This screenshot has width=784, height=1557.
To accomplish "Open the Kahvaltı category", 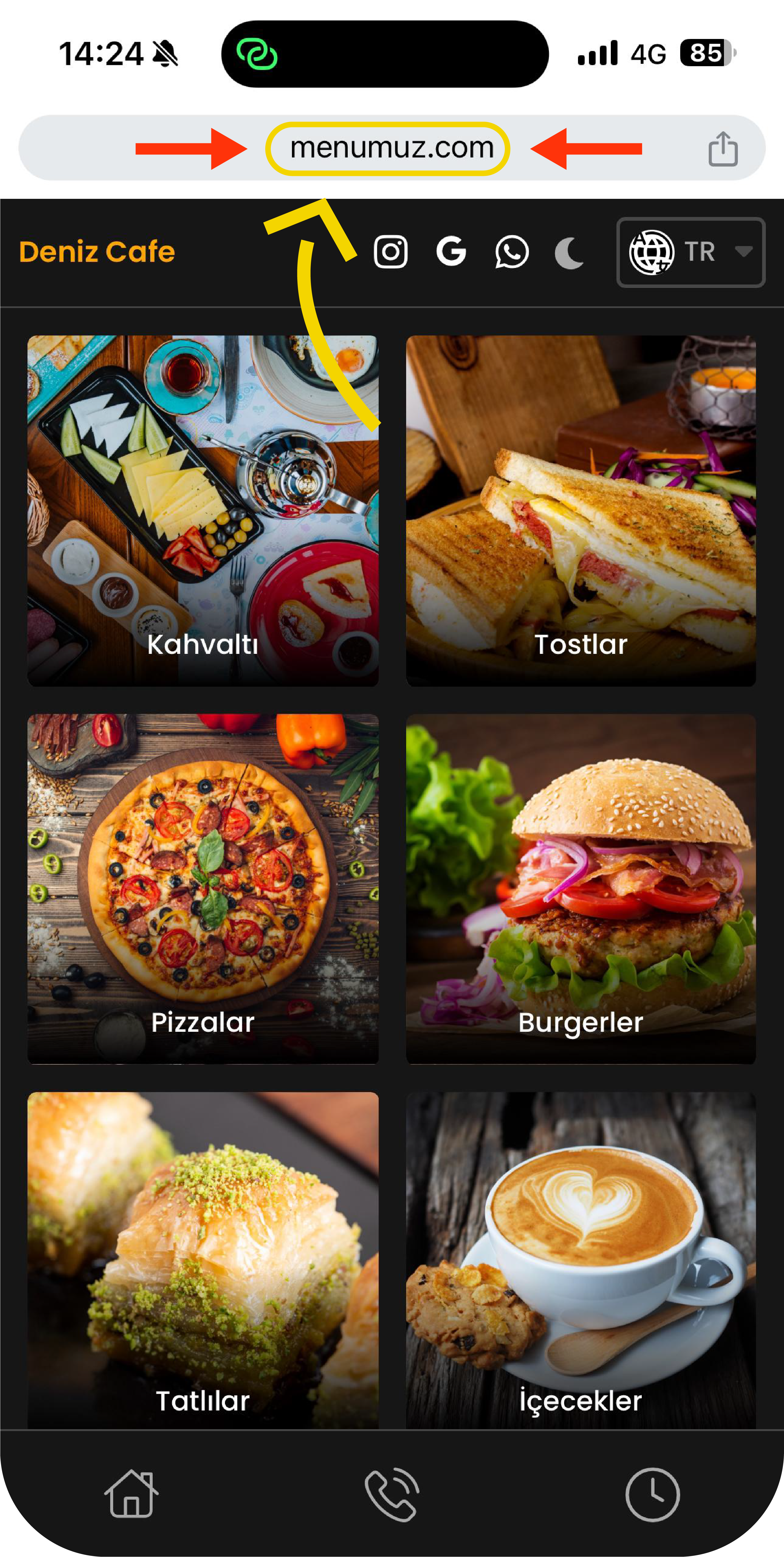I will [203, 511].
